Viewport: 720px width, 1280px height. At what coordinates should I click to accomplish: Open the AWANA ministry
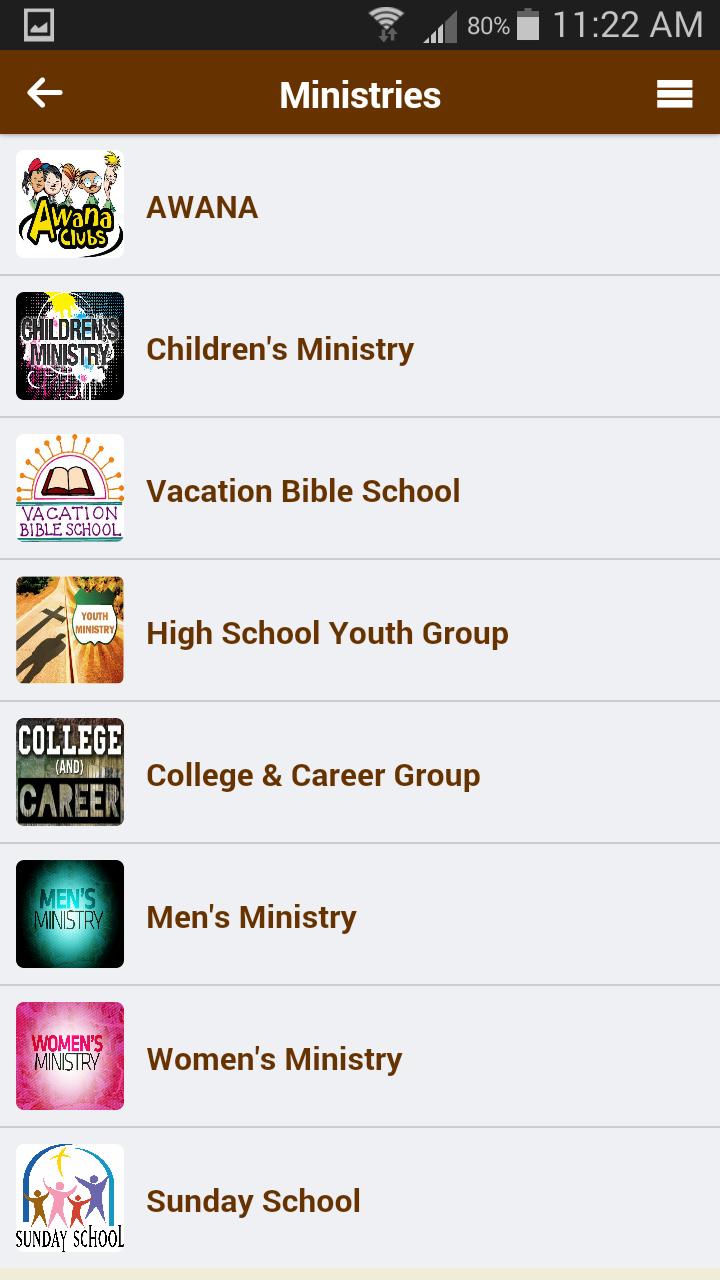pyautogui.click(x=360, y=205)
